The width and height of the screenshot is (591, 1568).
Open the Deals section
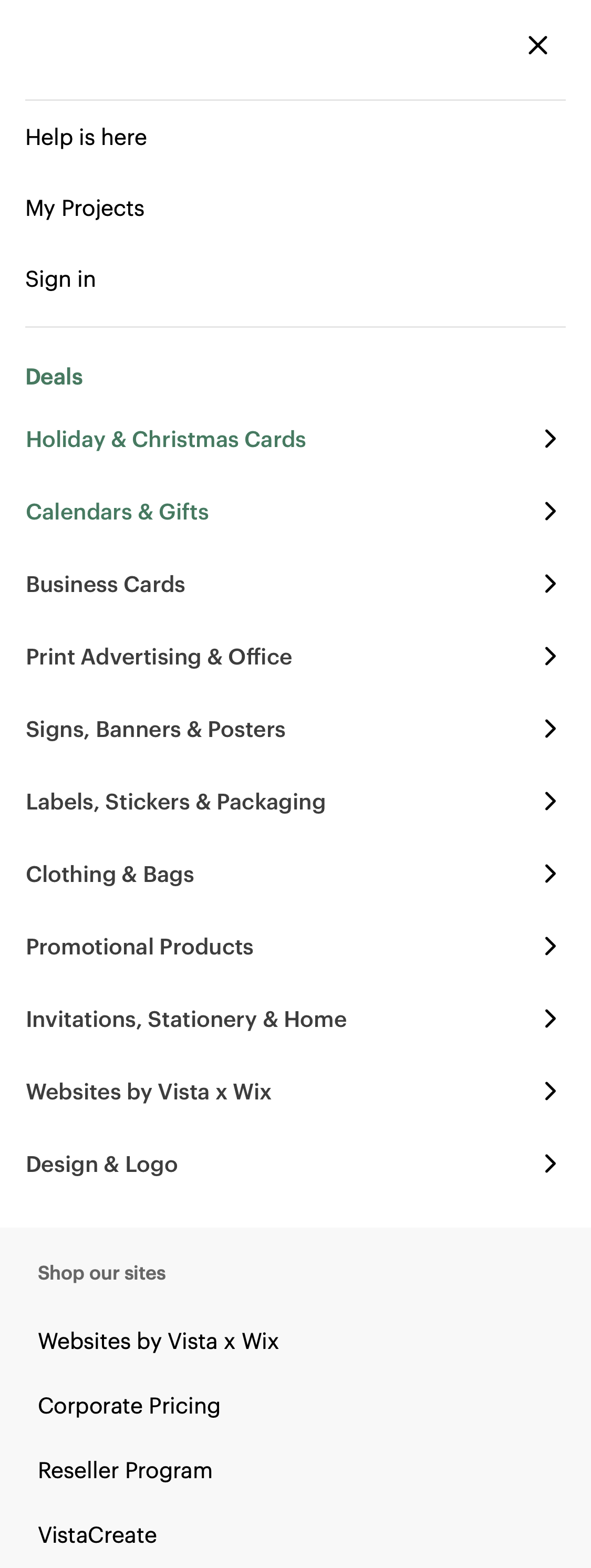54,376
